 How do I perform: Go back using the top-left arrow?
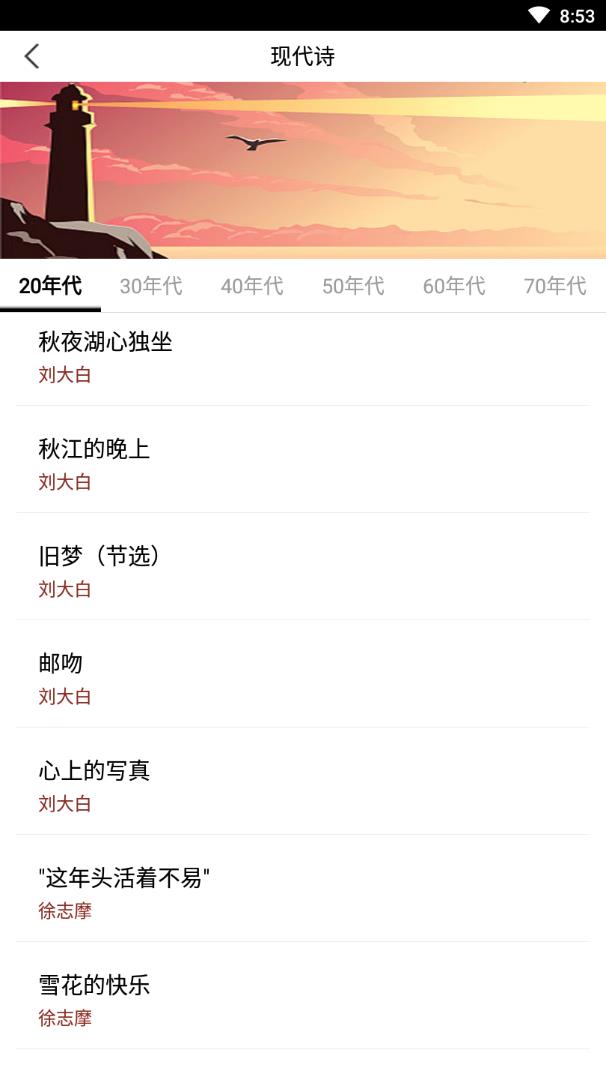(32, 56)
